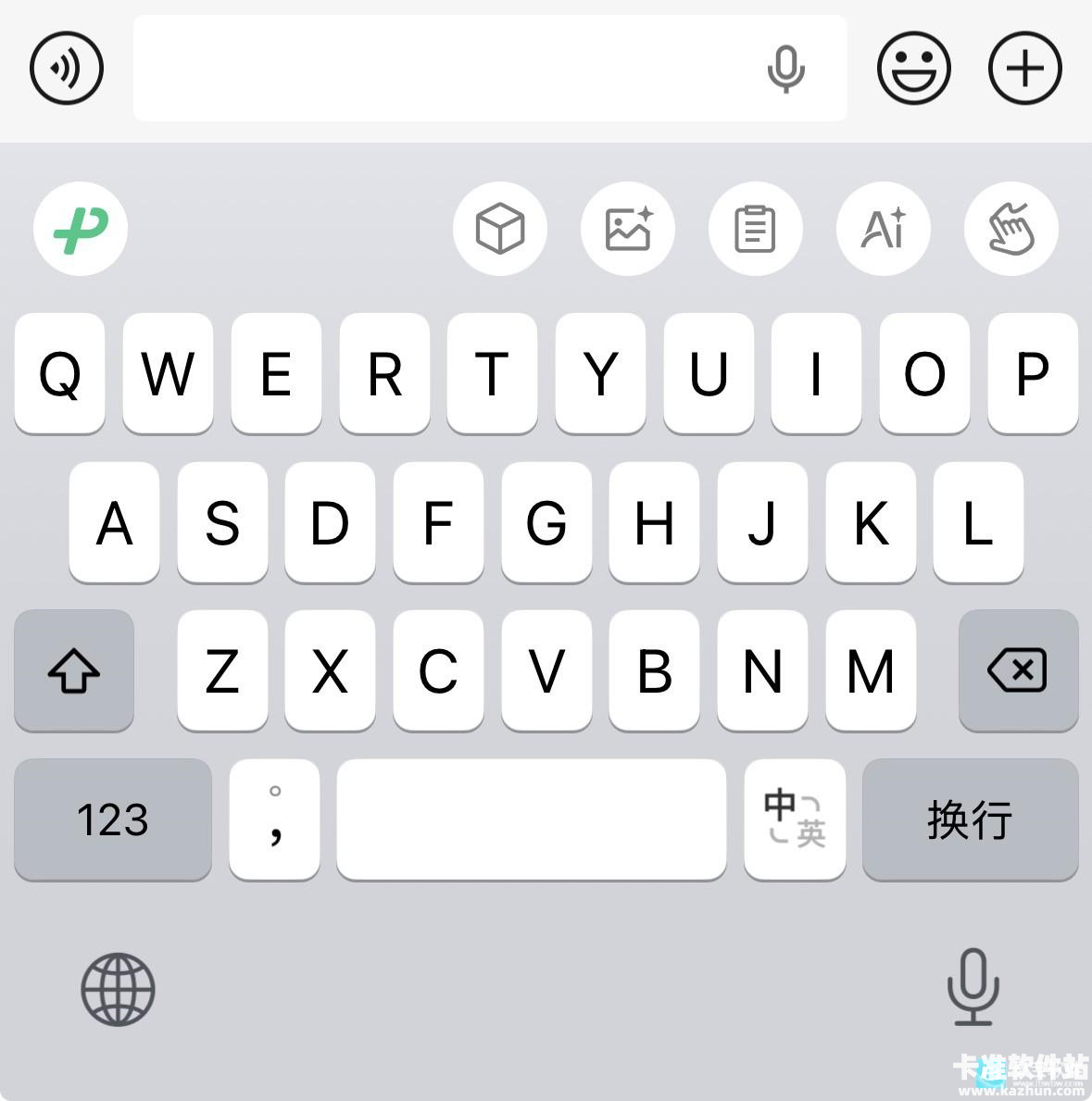Open the clipboard on keyboard toolbar

coord(755,229)
